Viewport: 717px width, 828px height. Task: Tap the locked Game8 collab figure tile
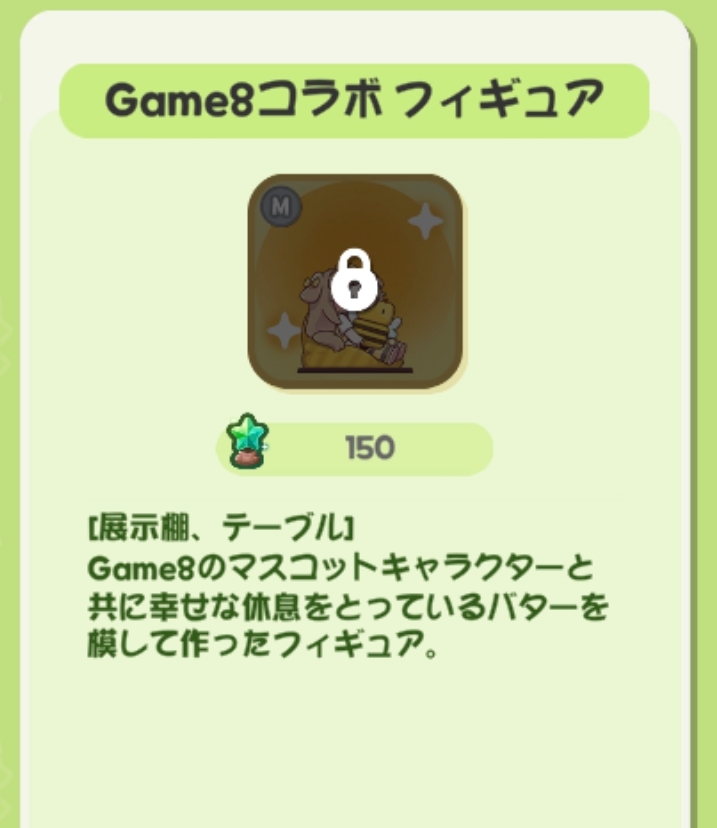click(355, 282)
